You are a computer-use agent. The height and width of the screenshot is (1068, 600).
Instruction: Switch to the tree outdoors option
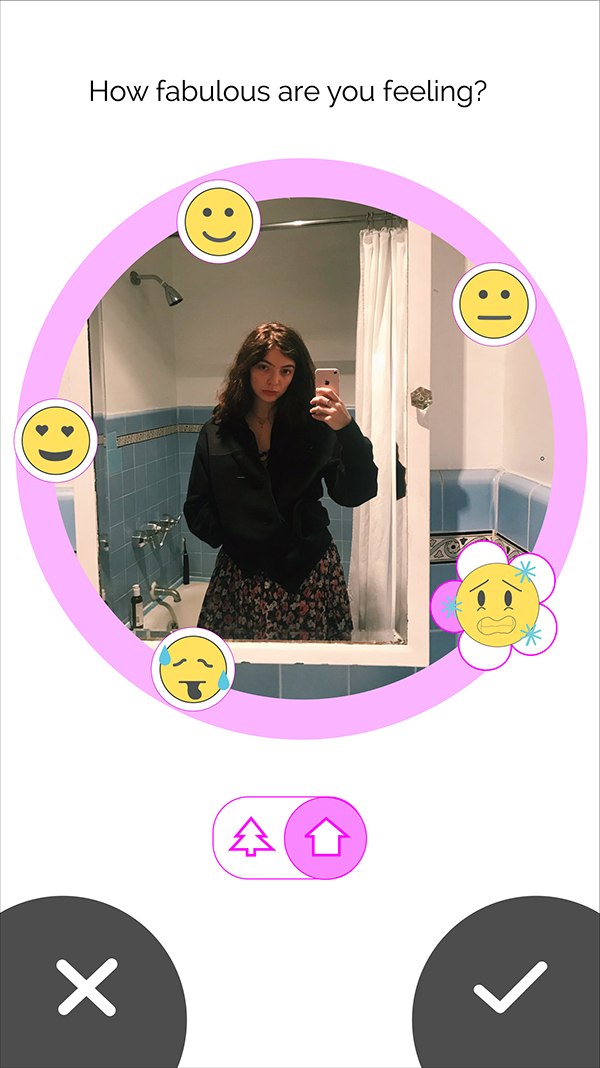[x=251, y=838]
